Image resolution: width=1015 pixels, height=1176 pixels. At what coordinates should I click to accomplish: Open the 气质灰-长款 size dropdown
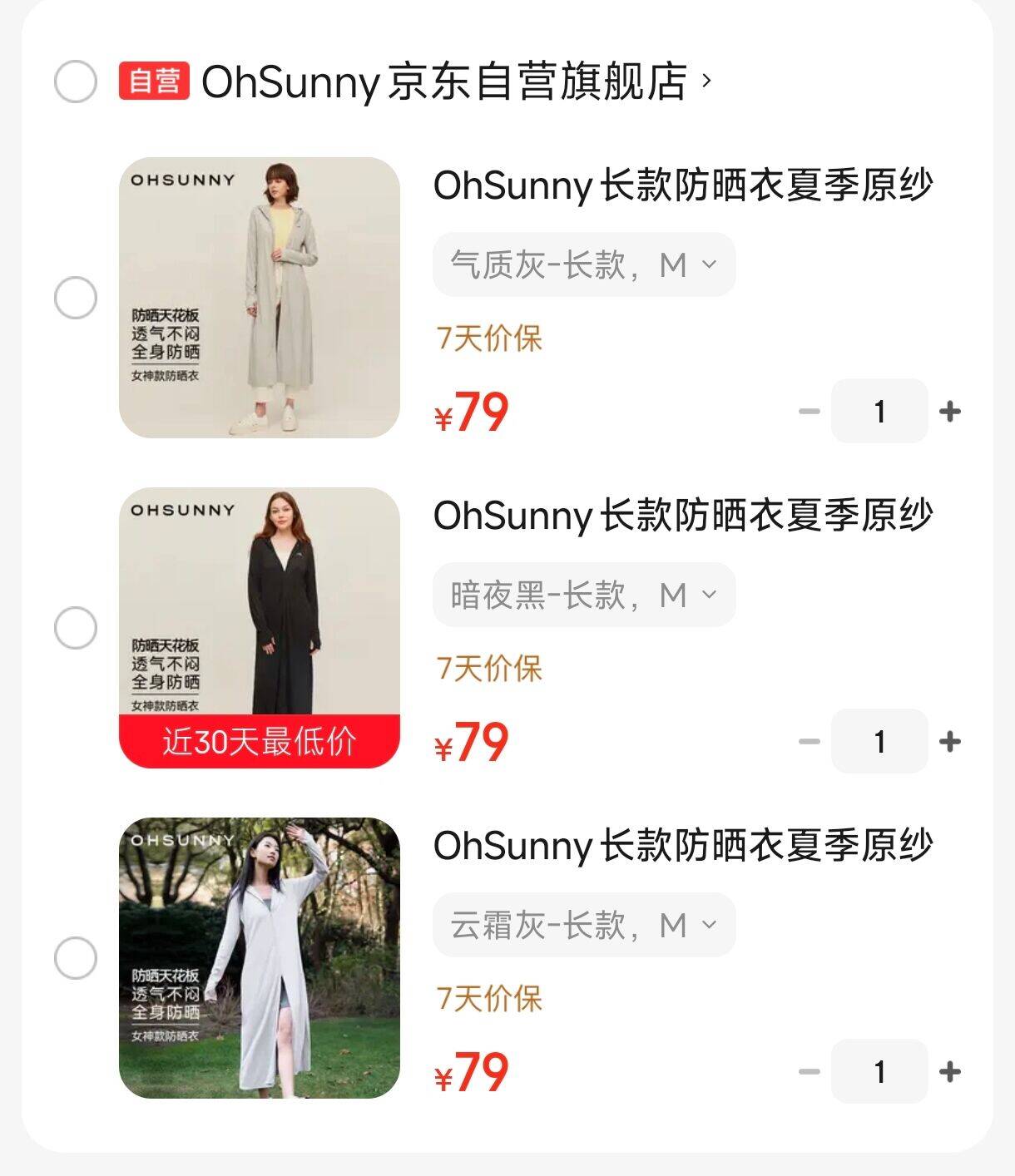pos(583,264)
